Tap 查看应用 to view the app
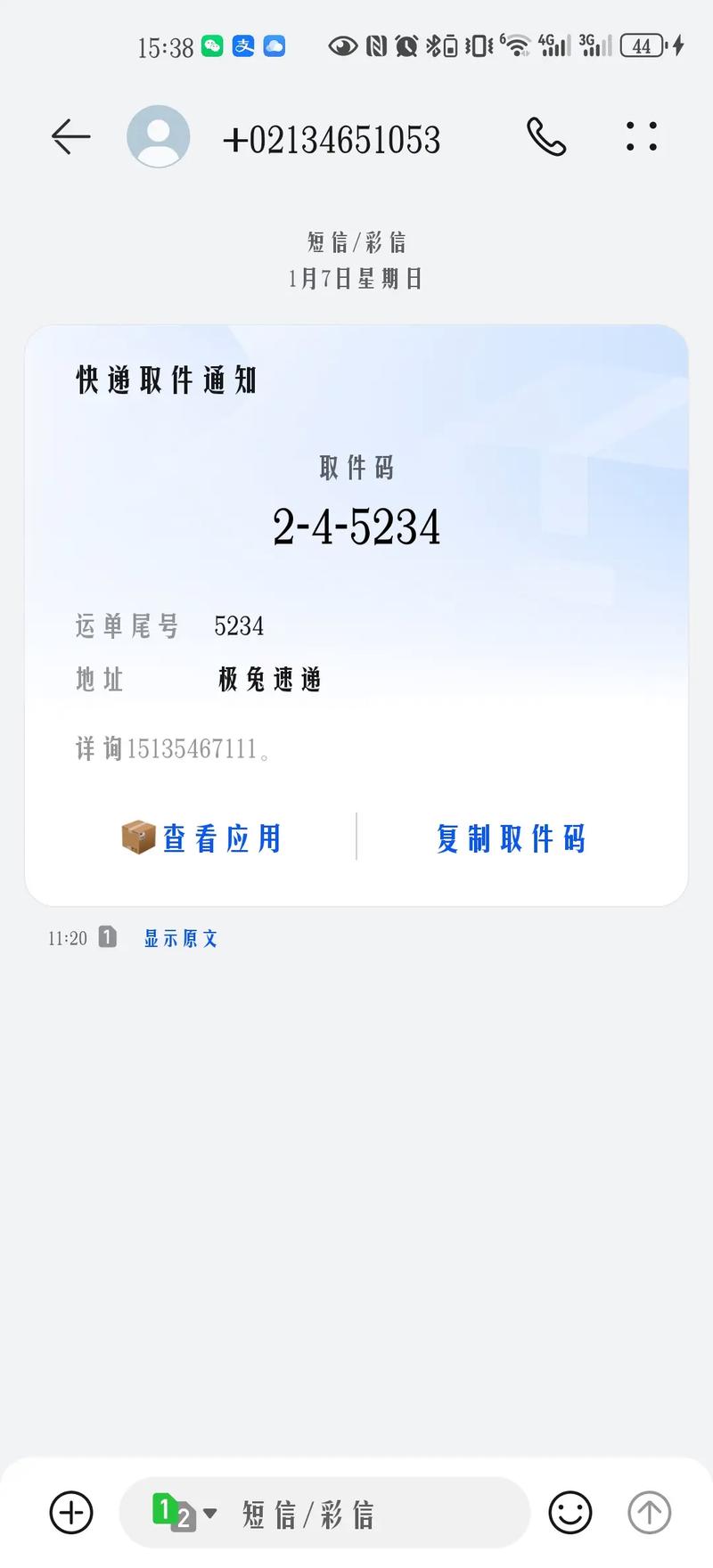713x1568 pixels. coord(221,837)
